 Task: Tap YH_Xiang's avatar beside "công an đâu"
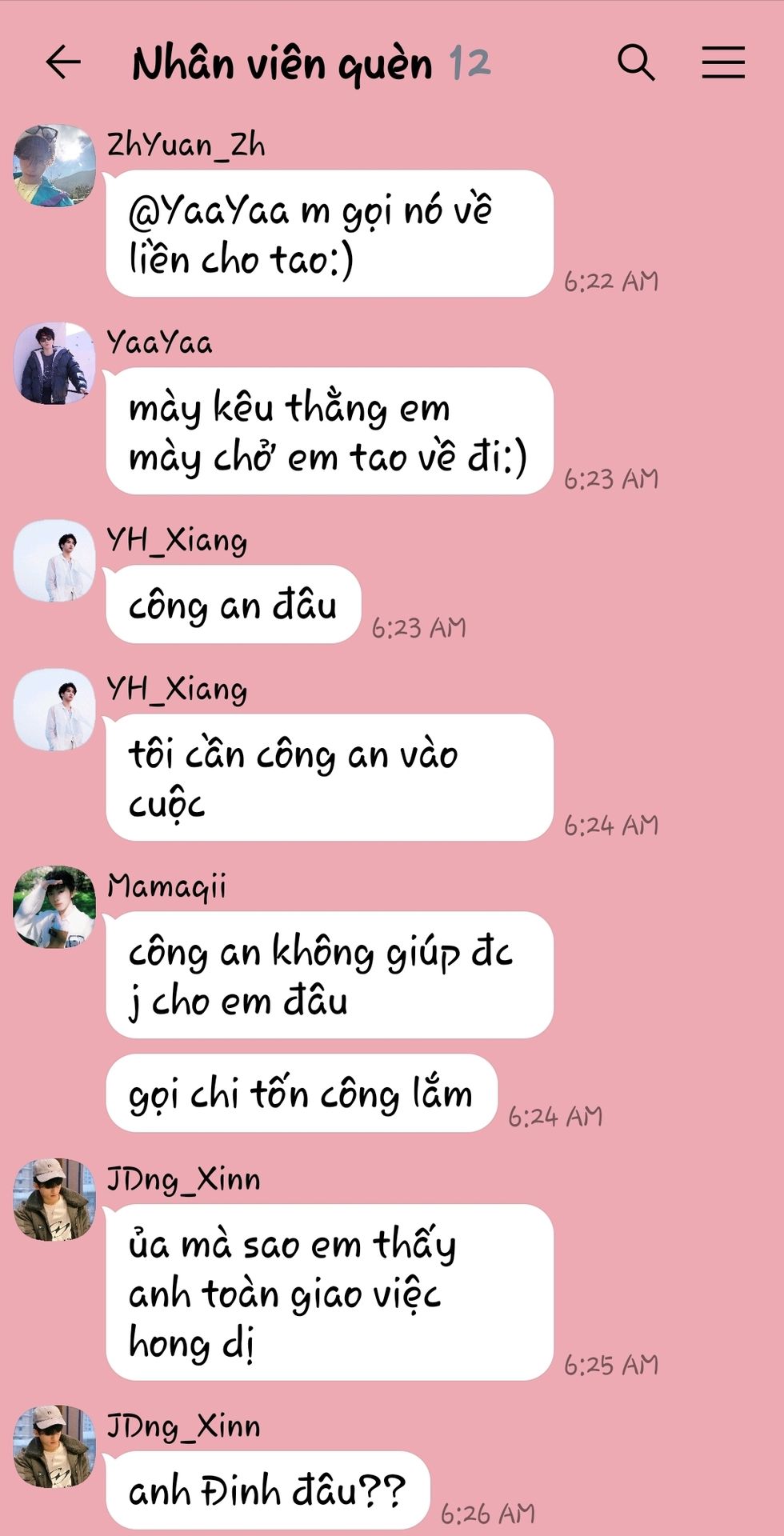(54, 561)
